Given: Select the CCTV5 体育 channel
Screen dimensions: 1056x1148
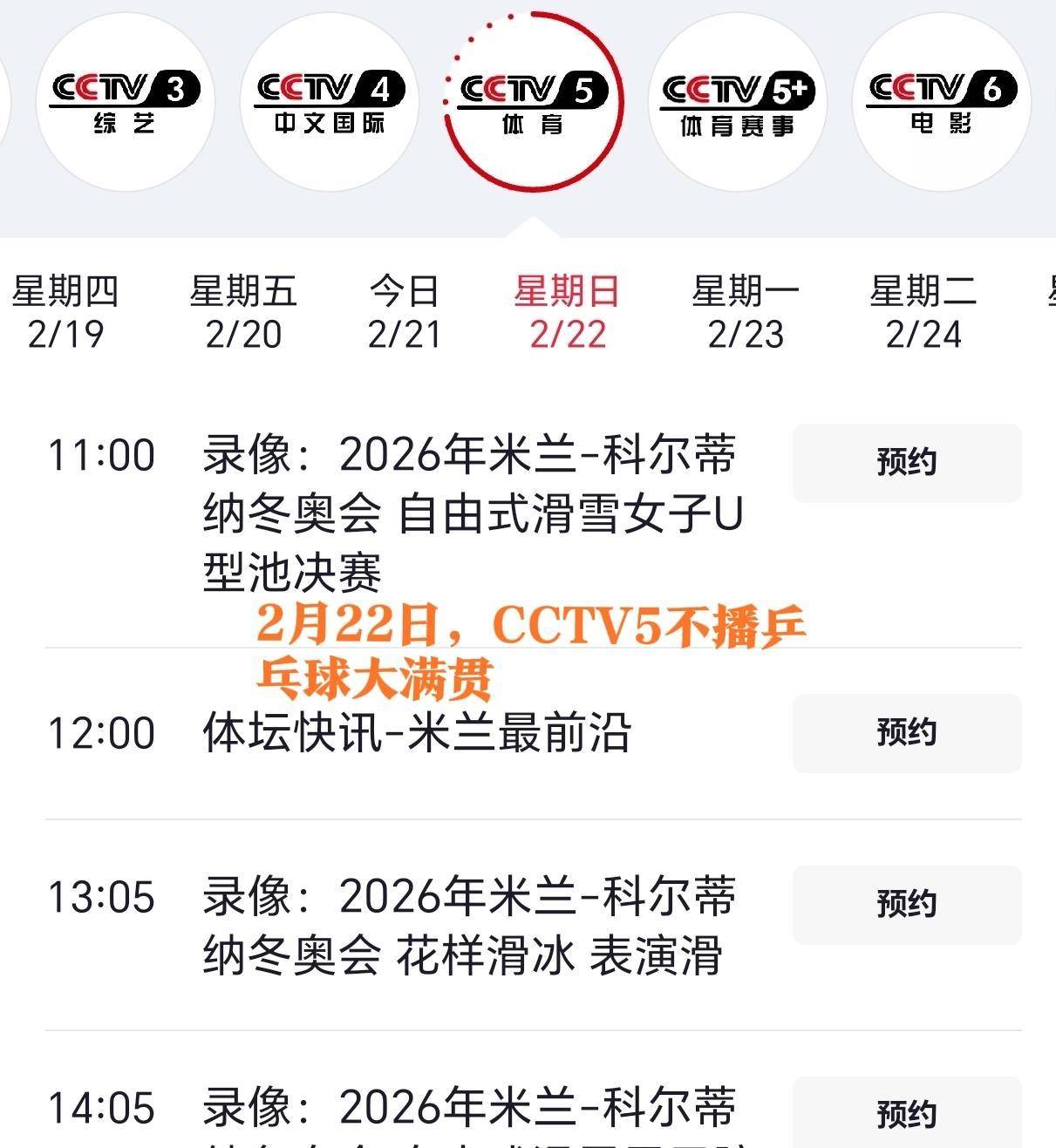Looking at the screenshot, I should point(533,102).
